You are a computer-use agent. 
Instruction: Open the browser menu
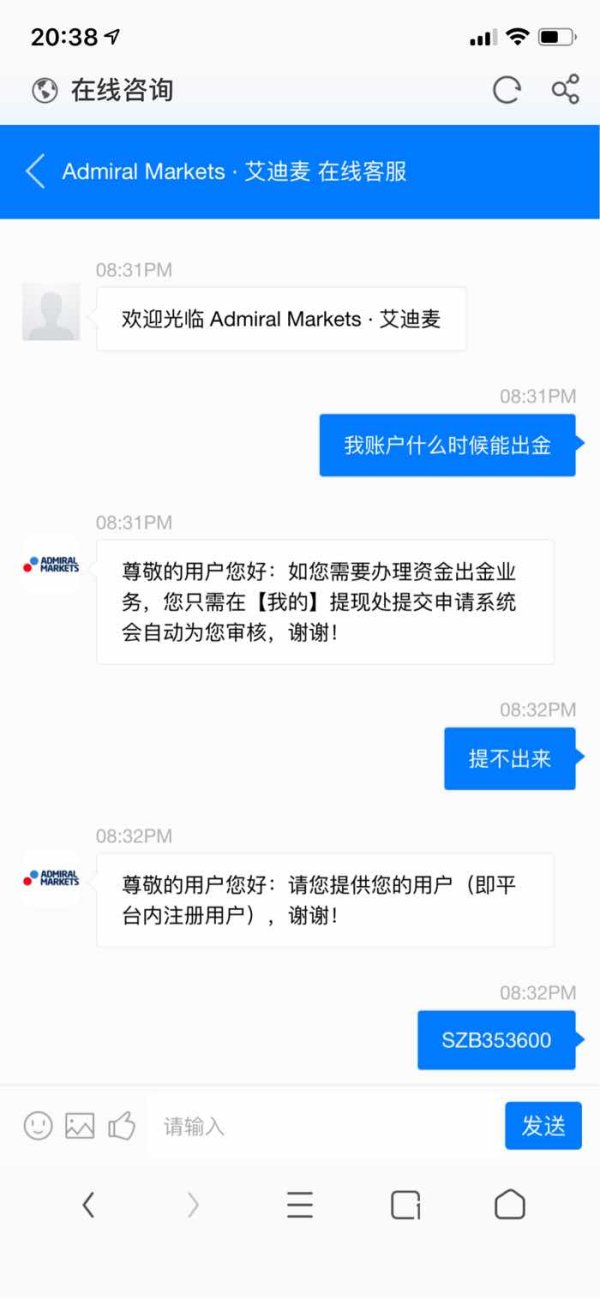click(x=300, y=1205)
